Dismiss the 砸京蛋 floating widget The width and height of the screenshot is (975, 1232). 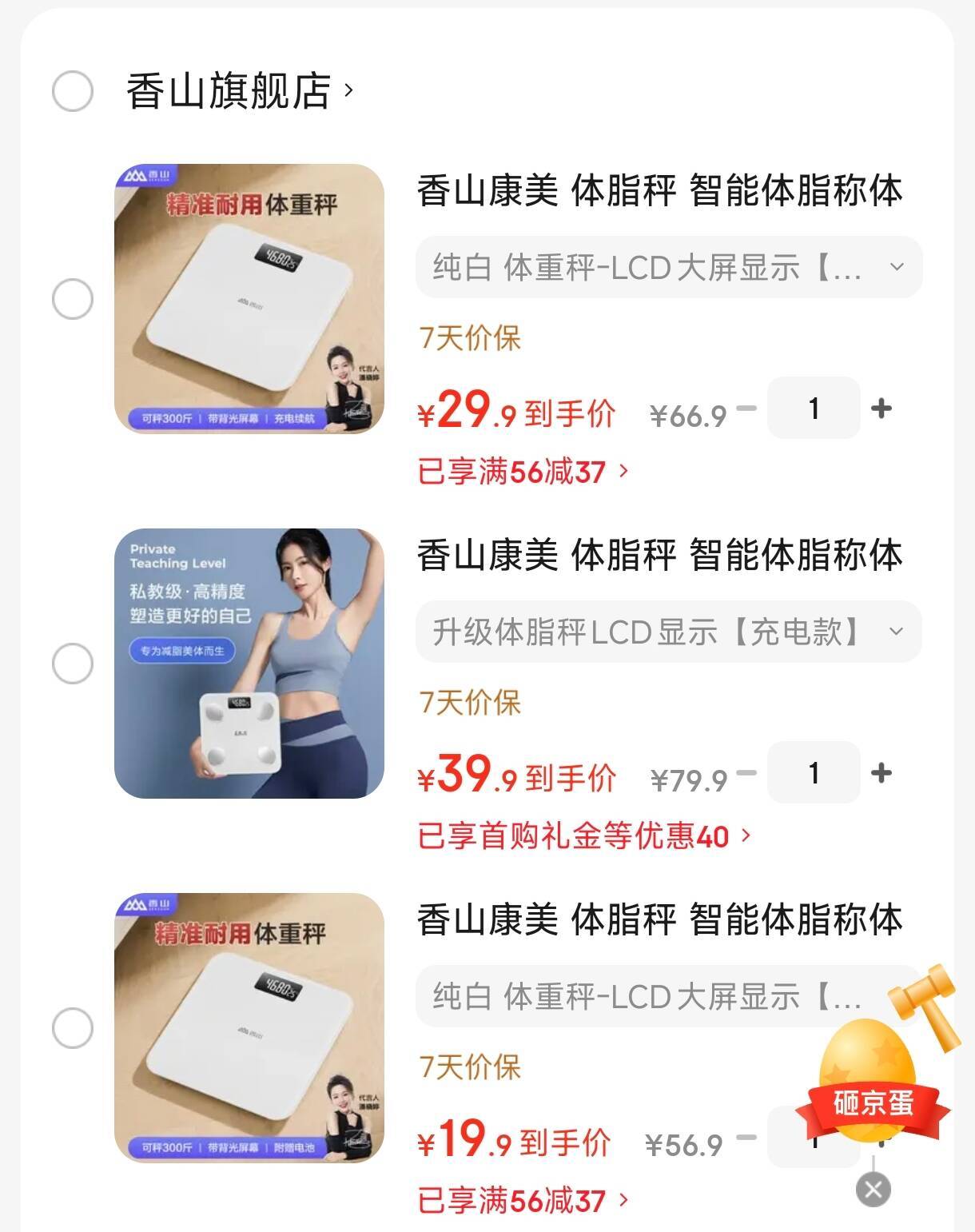(x=873, y=1189)
